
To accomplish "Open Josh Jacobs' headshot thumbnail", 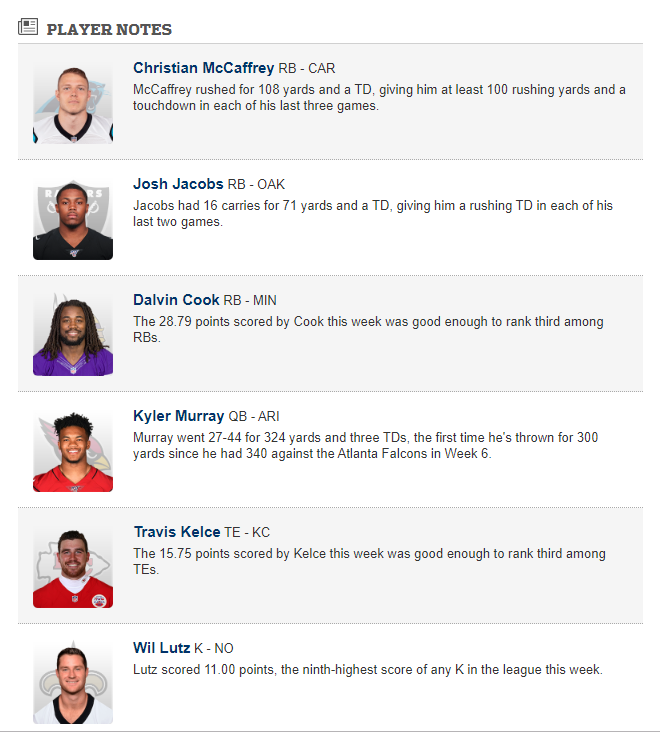I will (73, 218).
